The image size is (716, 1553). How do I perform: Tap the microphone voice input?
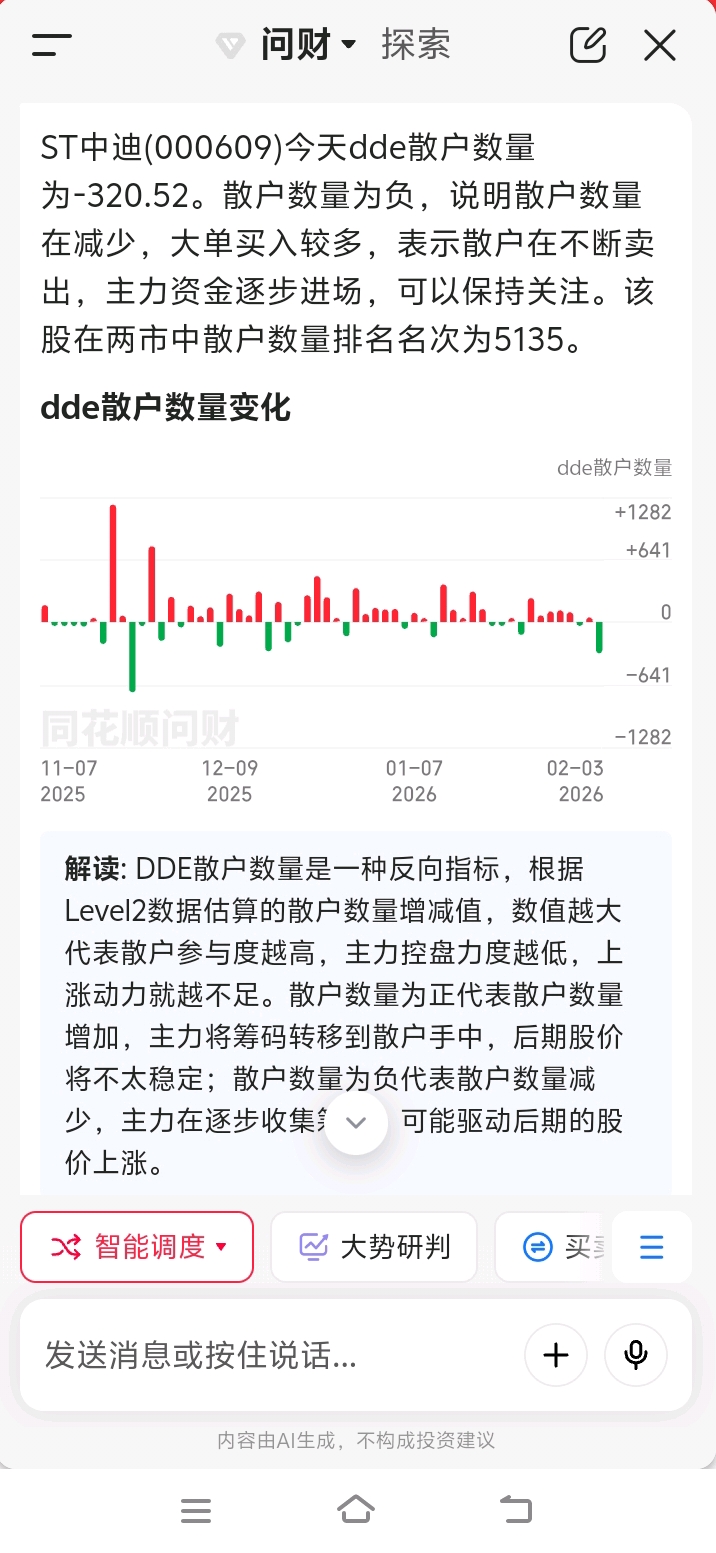point(635,1355)
